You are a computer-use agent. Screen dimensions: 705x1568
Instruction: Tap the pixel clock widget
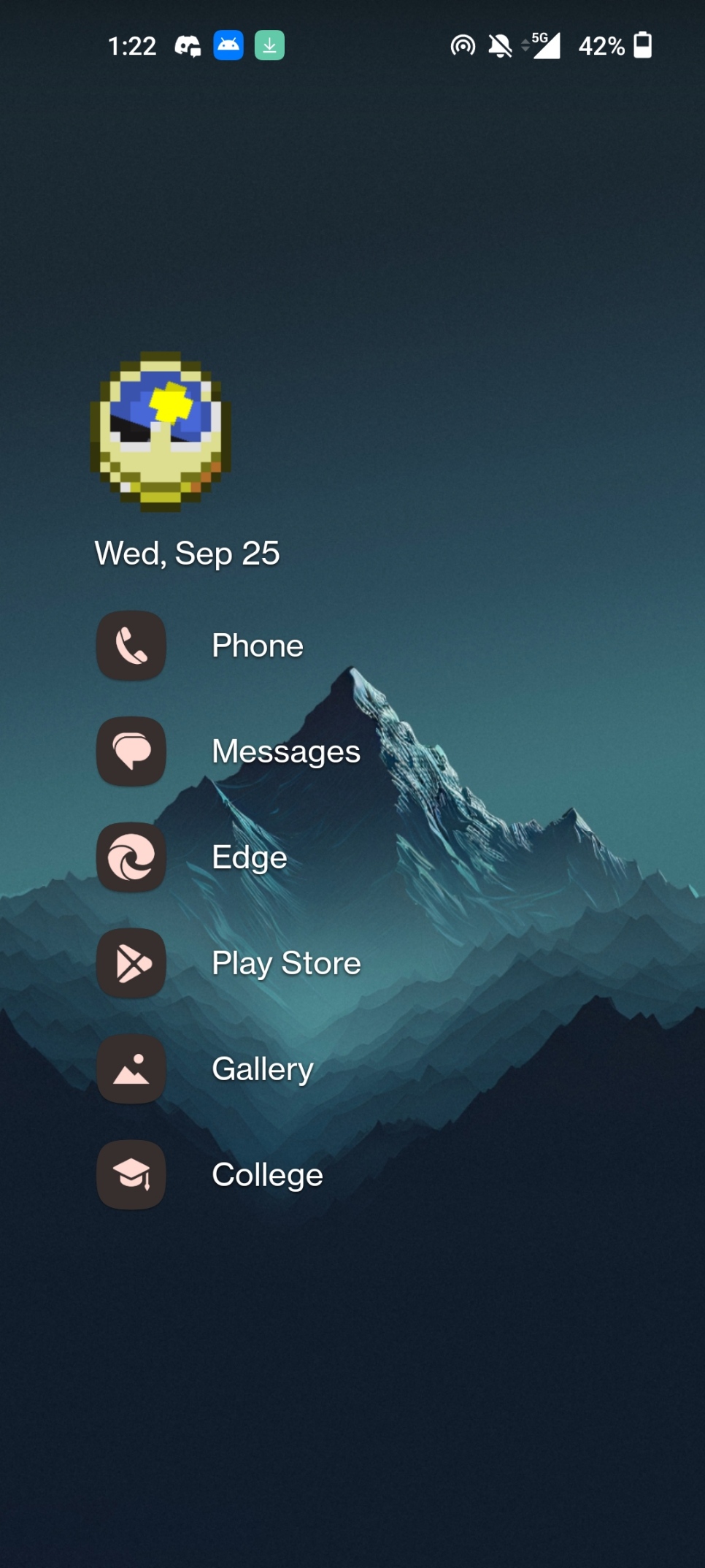[x=161, y=431]
